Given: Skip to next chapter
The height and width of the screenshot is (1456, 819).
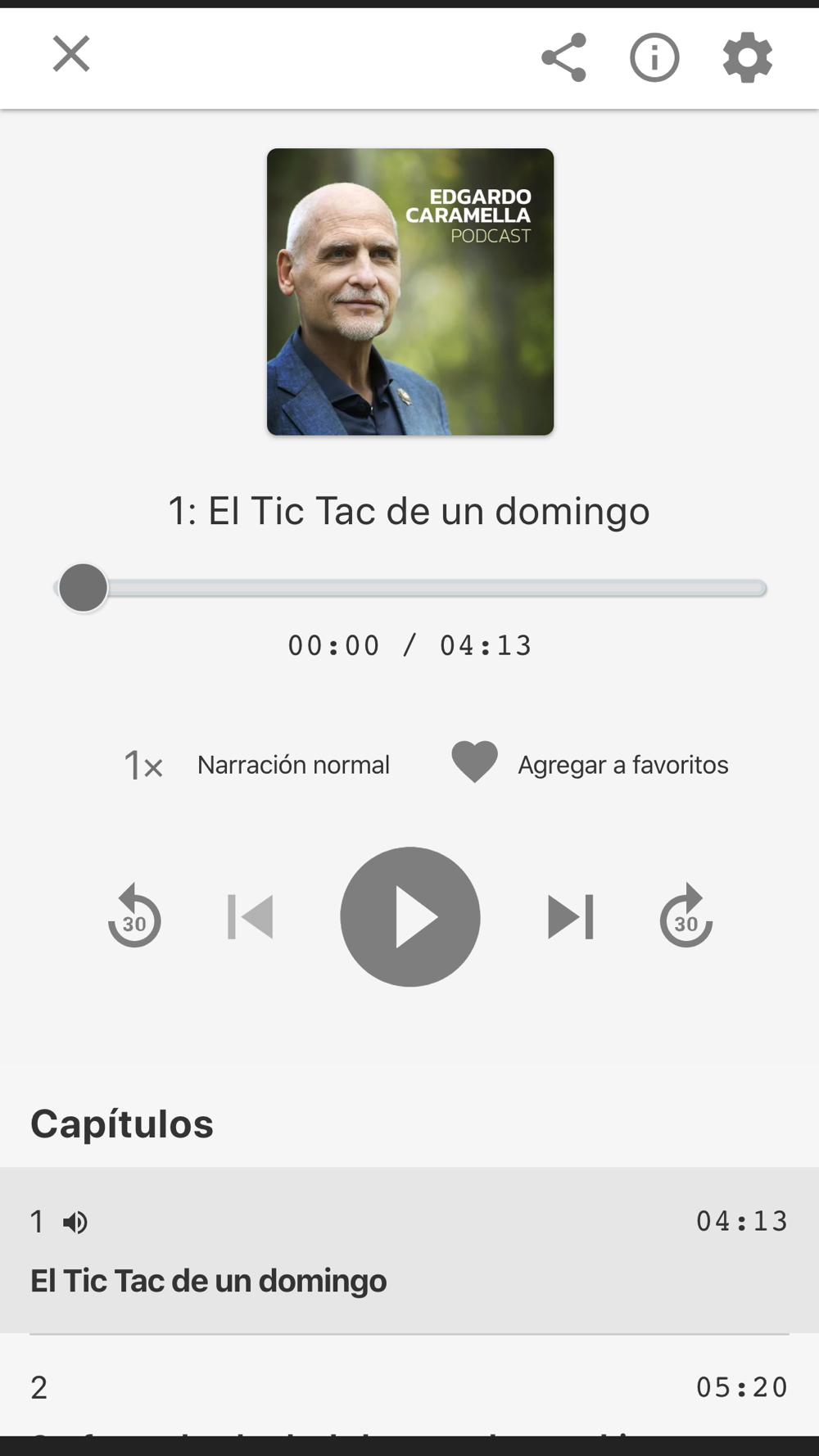Looking at the screenshot, I should pos(570,916).
